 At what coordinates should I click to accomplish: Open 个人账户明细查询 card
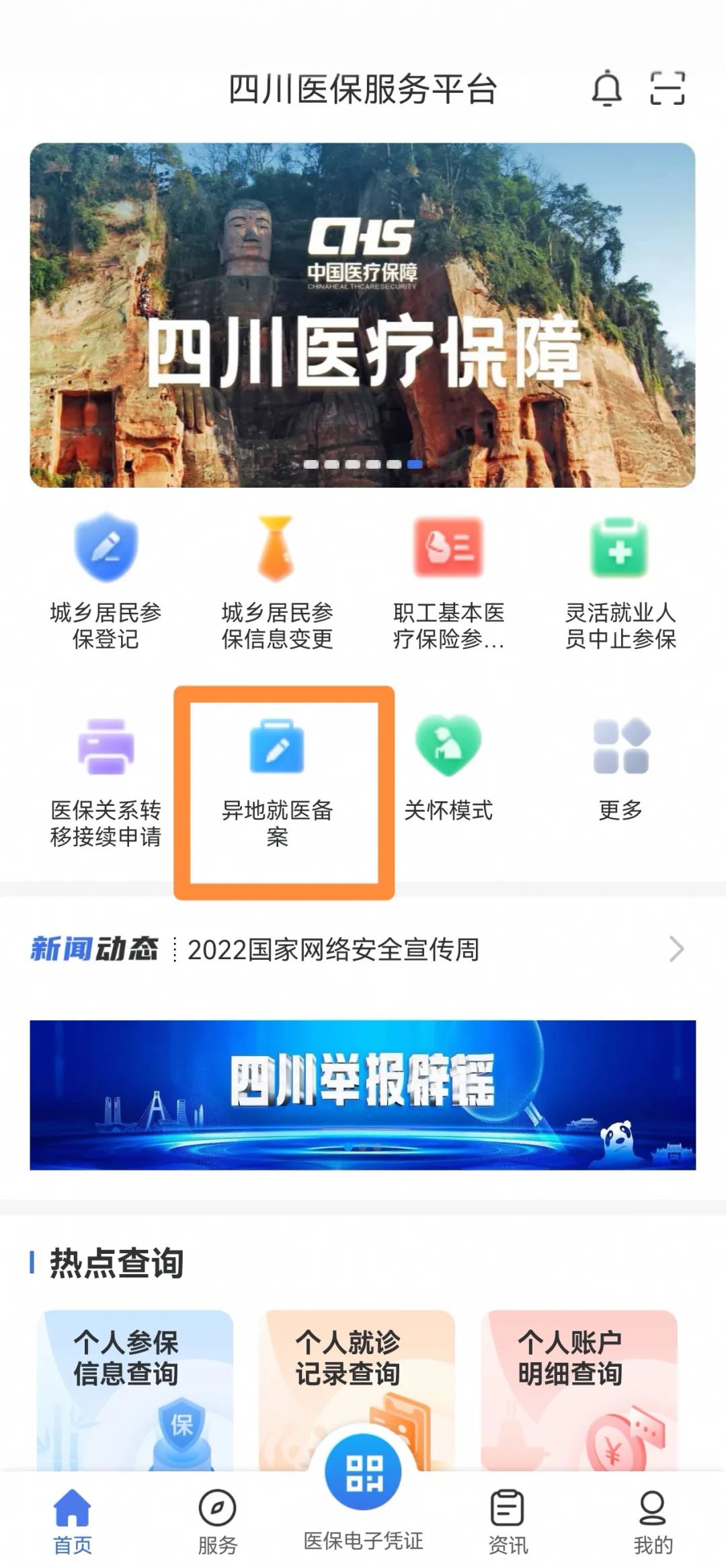tap(579, 1387)
